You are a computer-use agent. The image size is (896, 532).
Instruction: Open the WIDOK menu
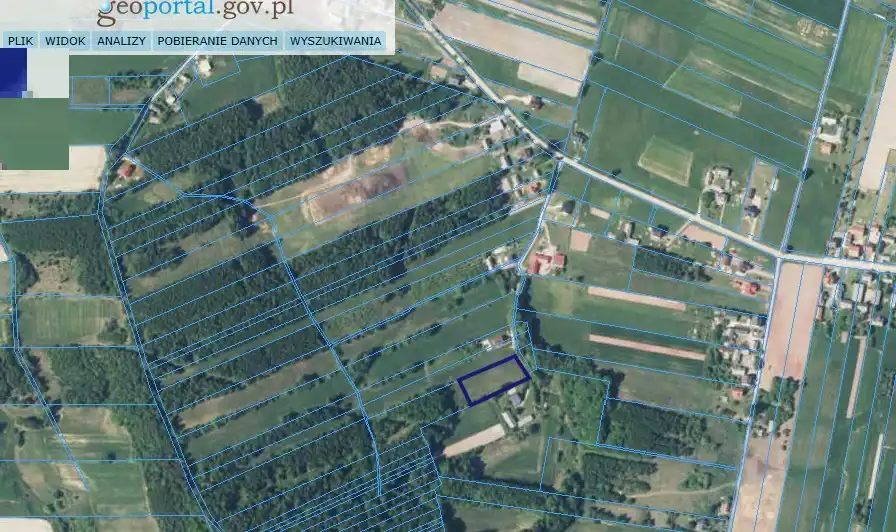tap(65, 41)
